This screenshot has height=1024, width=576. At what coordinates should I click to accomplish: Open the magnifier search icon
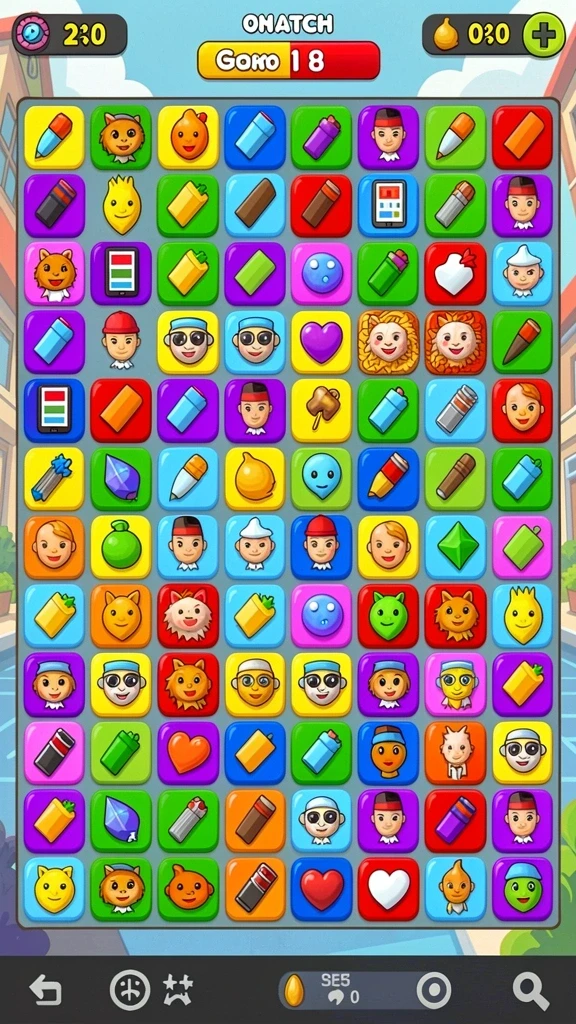tap(530, 991)
